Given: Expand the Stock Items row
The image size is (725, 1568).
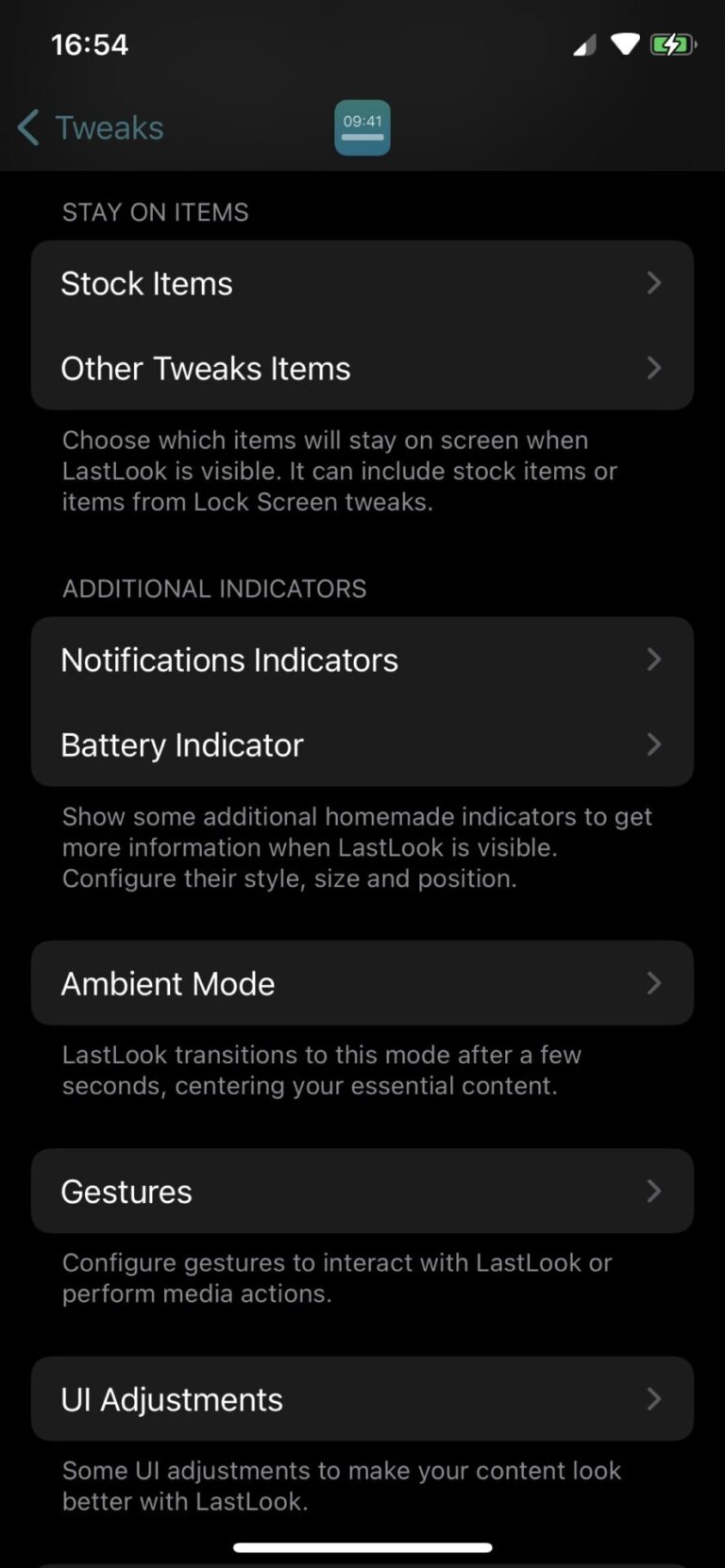Looking at the screenshot, I should [x=362, y=283].
